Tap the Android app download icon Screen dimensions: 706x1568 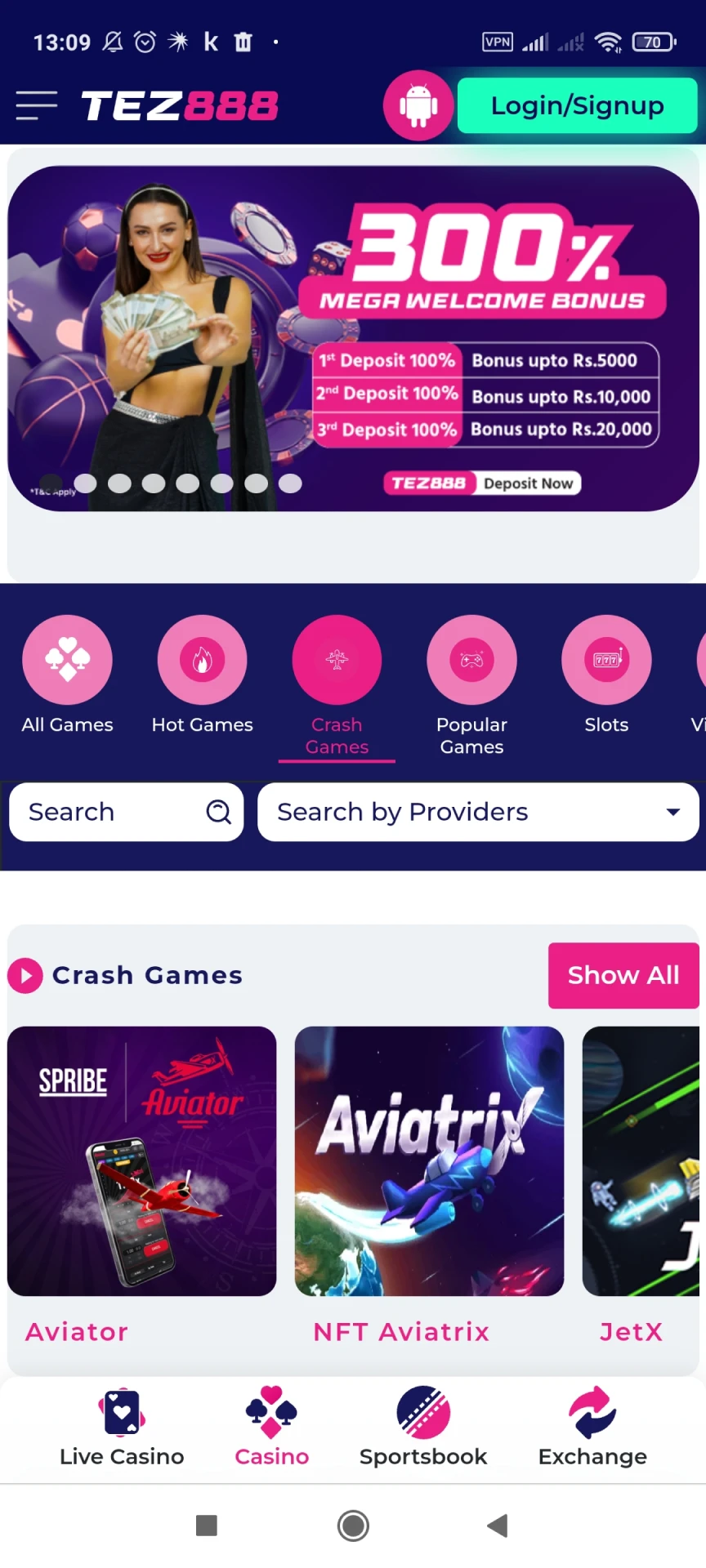tap(418, 105)
